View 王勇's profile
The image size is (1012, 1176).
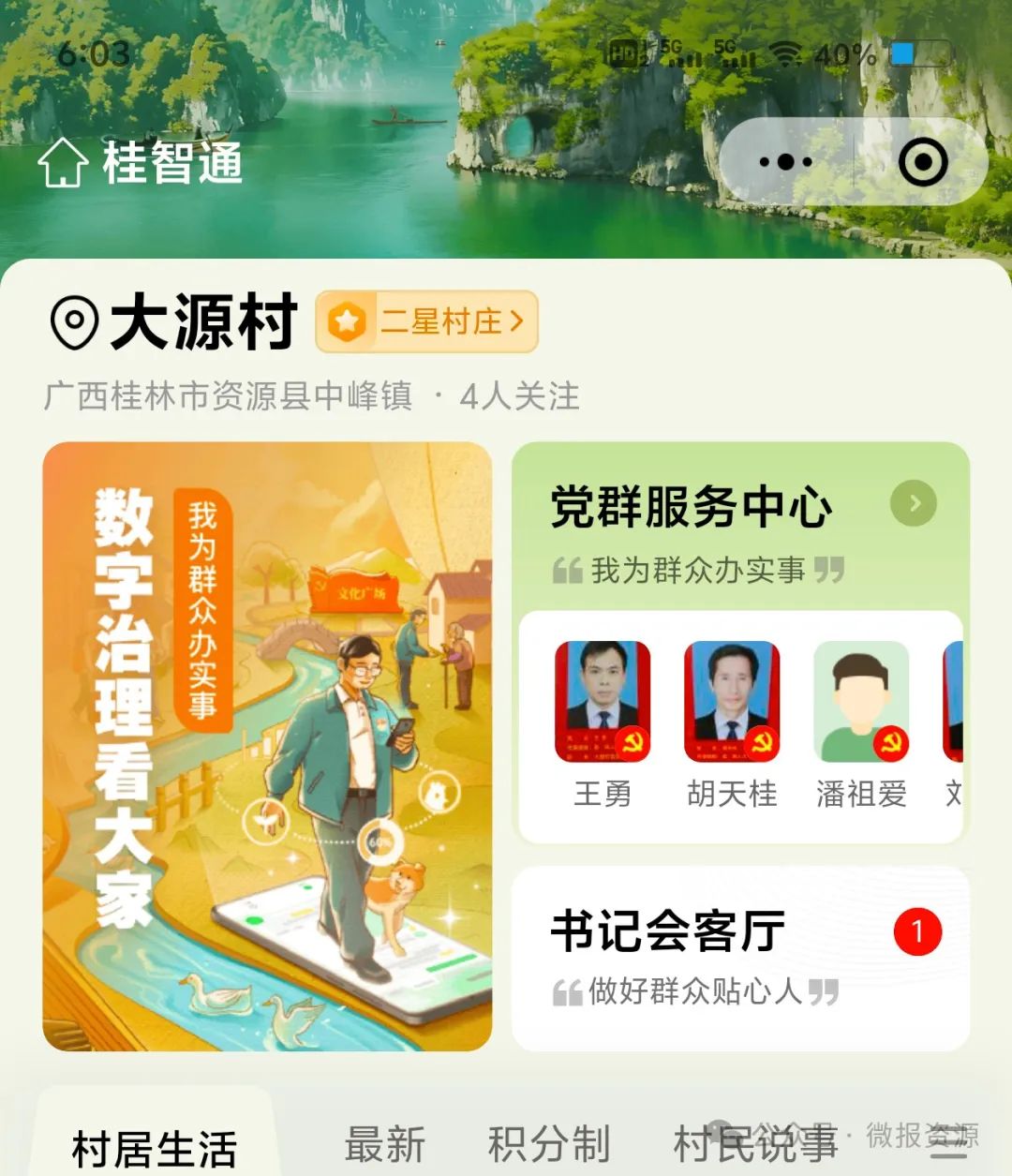(603, 723)
